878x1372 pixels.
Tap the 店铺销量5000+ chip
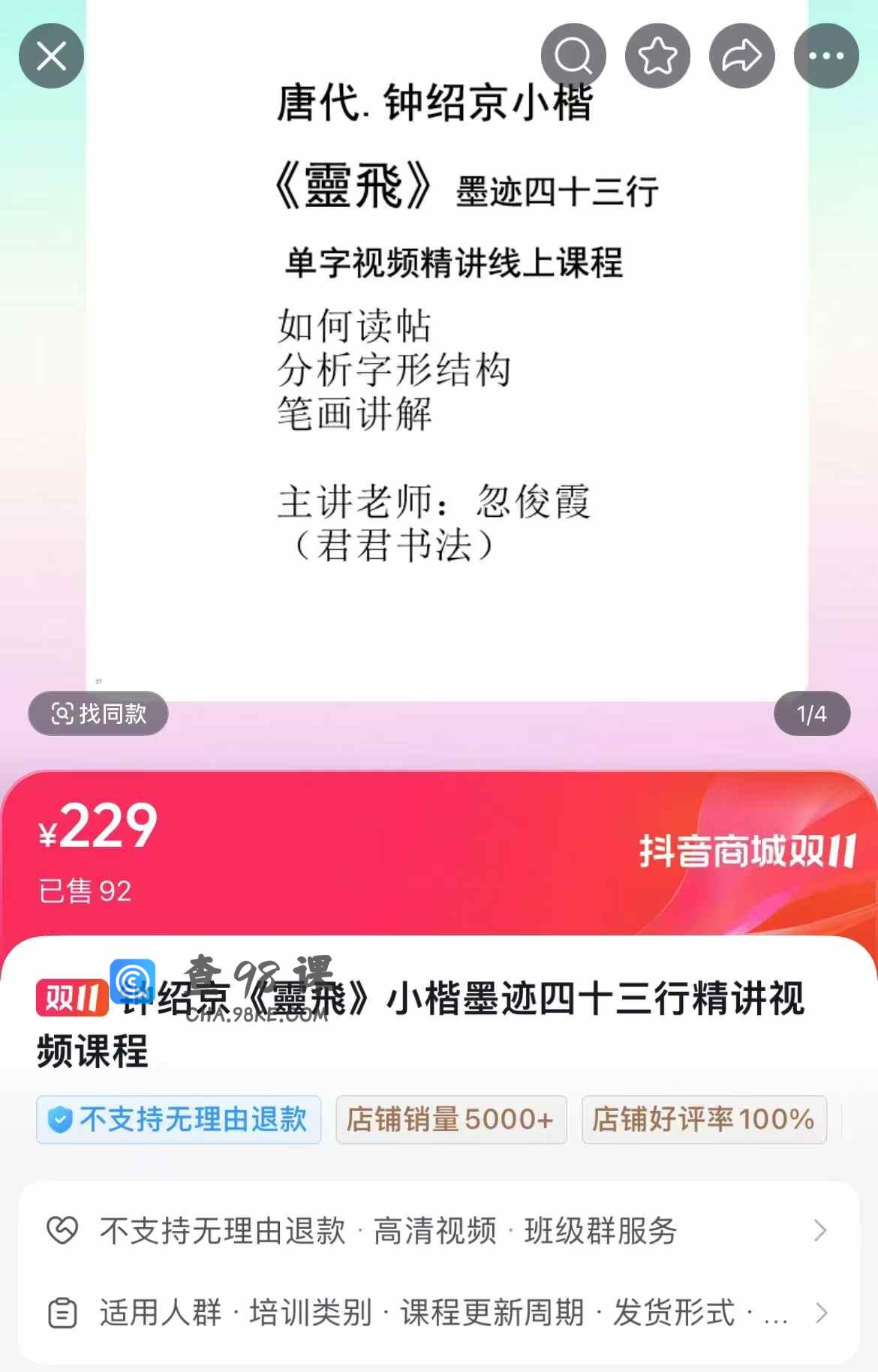tap(451, 1119)
